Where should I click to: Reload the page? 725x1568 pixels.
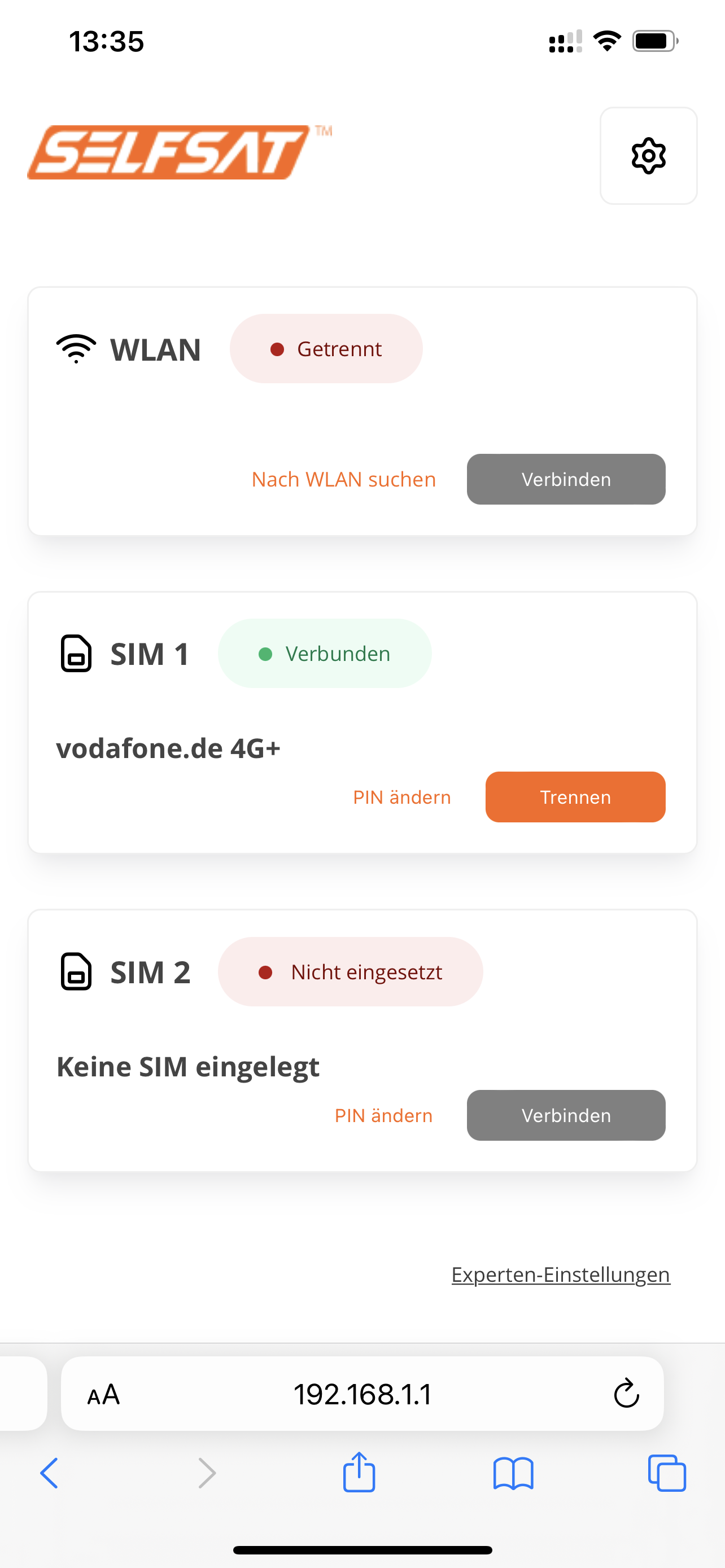[x=626, y=1394]
